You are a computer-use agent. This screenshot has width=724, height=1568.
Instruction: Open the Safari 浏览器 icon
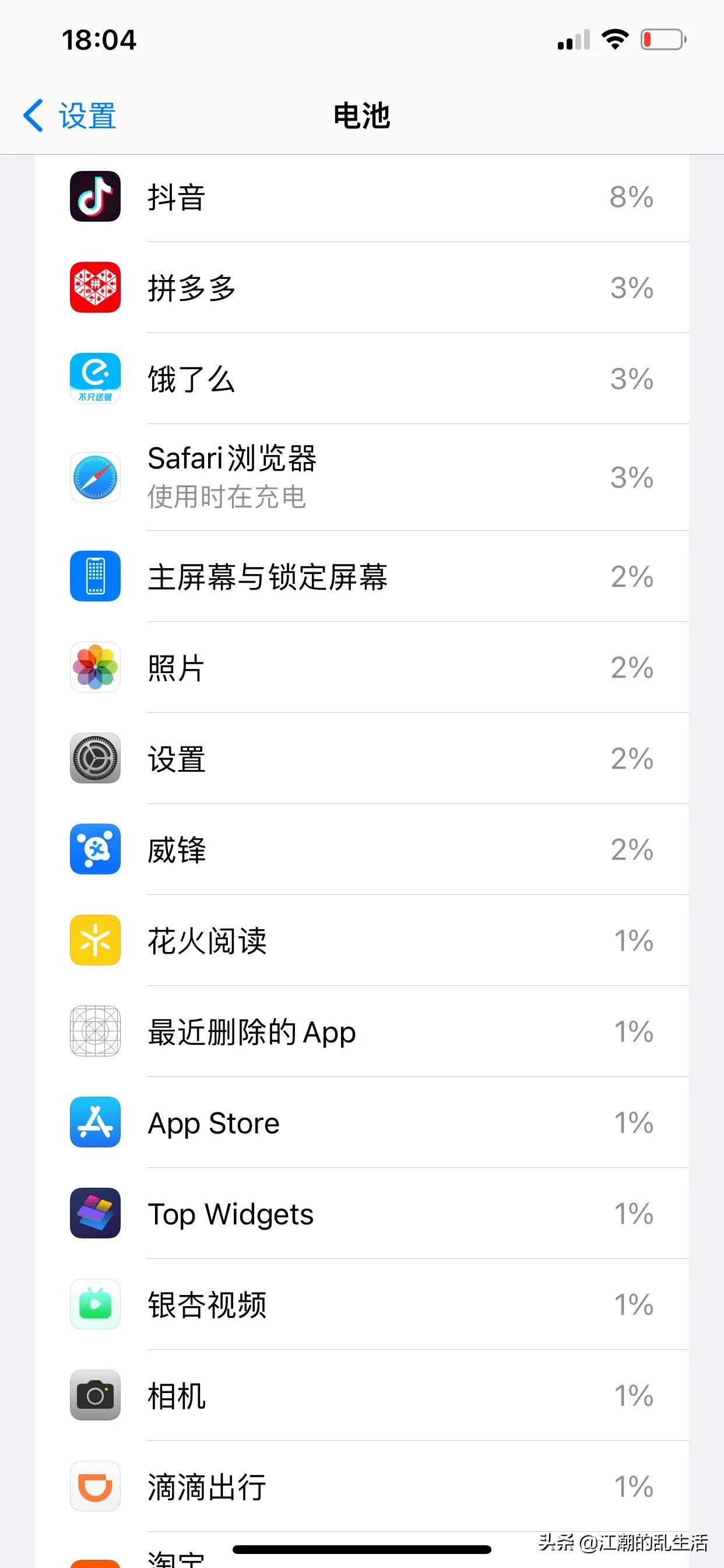[x=95, y=477]
